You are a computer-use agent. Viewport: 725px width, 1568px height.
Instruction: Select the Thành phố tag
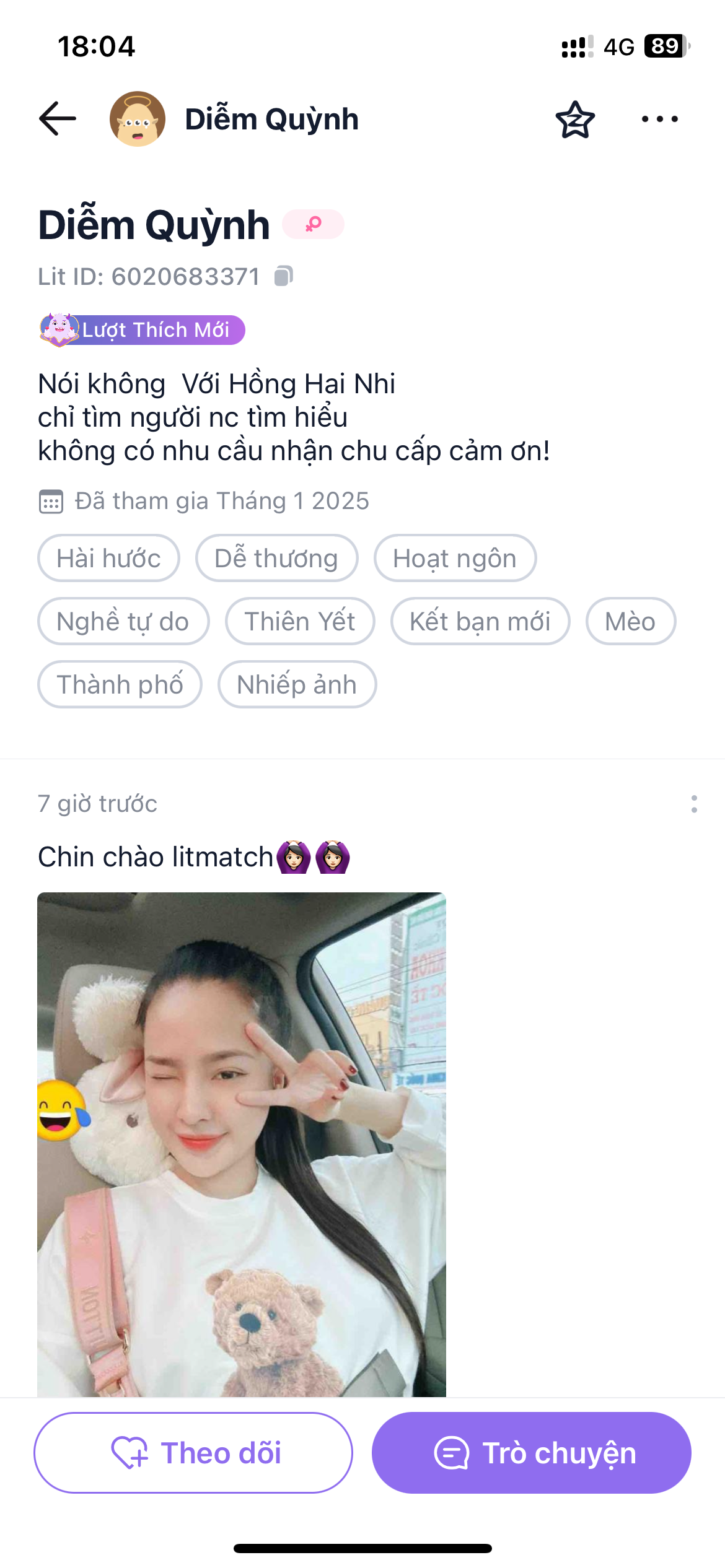click(x=120, y=685)
